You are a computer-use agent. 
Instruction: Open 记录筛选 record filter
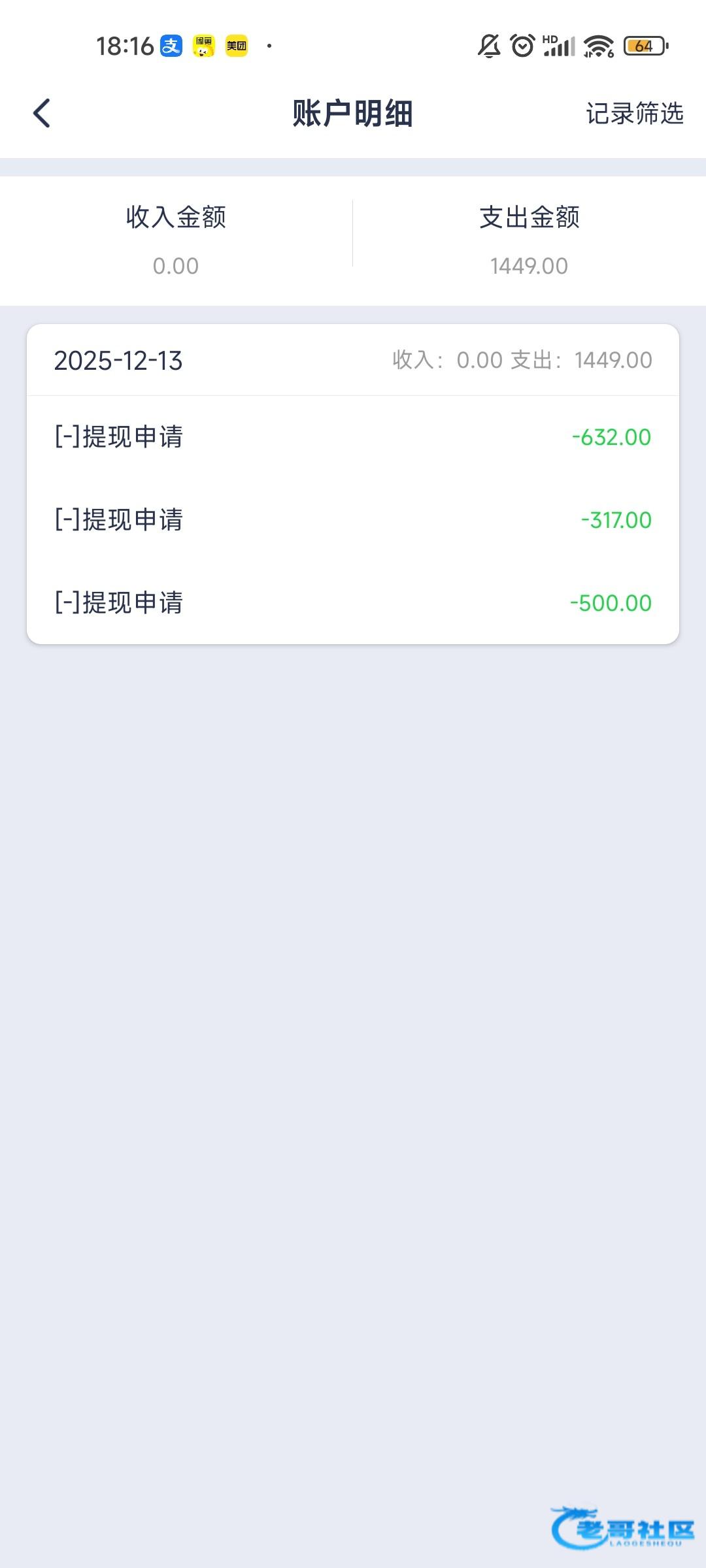point(634,114)
